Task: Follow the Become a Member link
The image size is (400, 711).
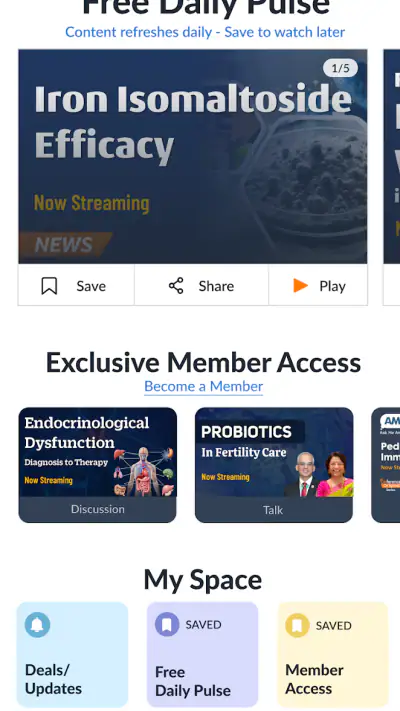Action: click(x=204, y=386)
